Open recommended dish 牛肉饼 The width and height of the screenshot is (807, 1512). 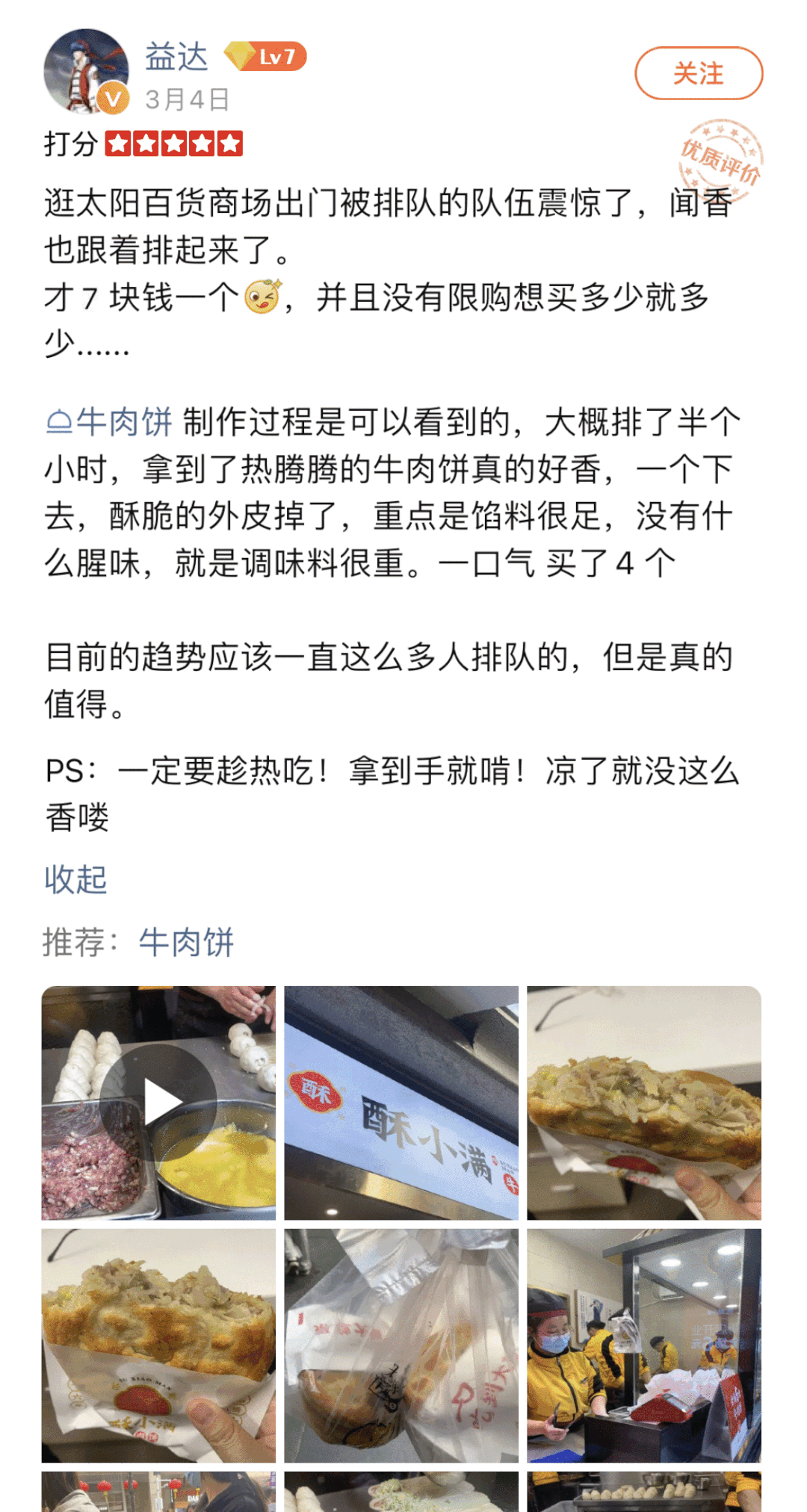click(186, 942)
